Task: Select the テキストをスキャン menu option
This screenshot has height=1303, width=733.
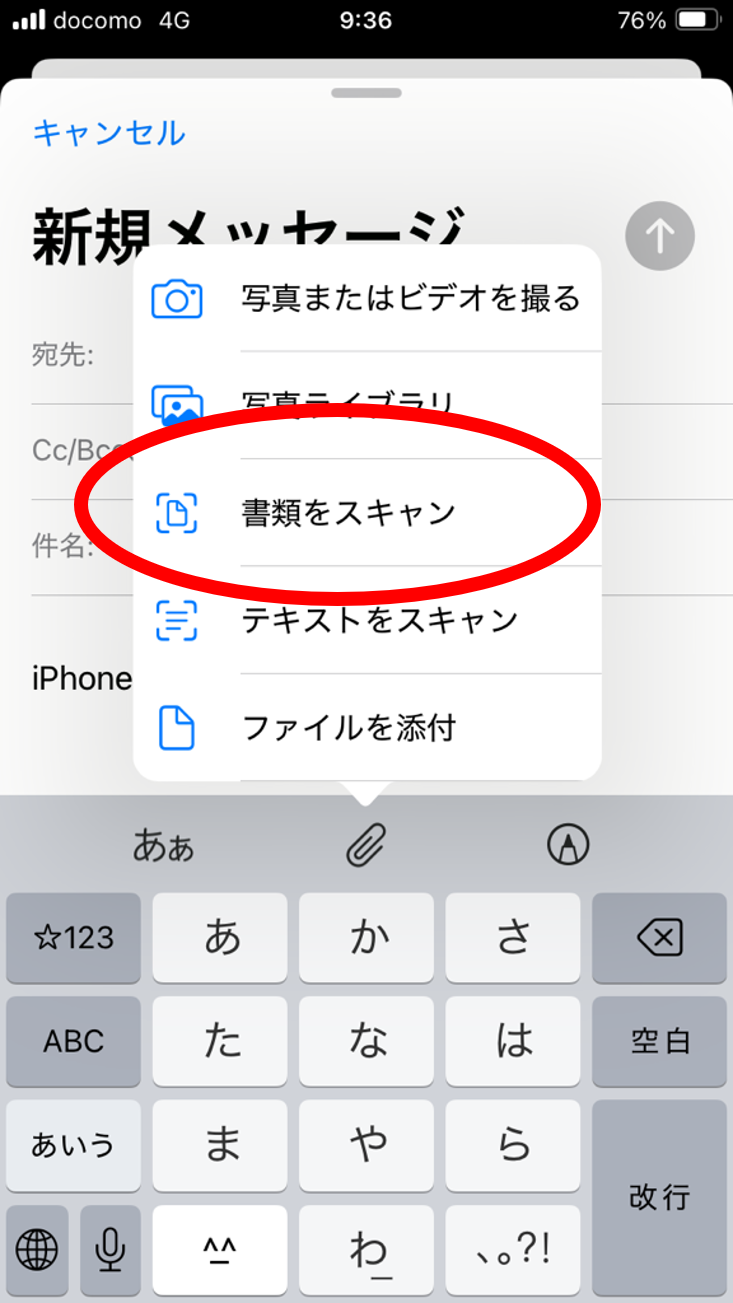Action: (x=380, y=620)
